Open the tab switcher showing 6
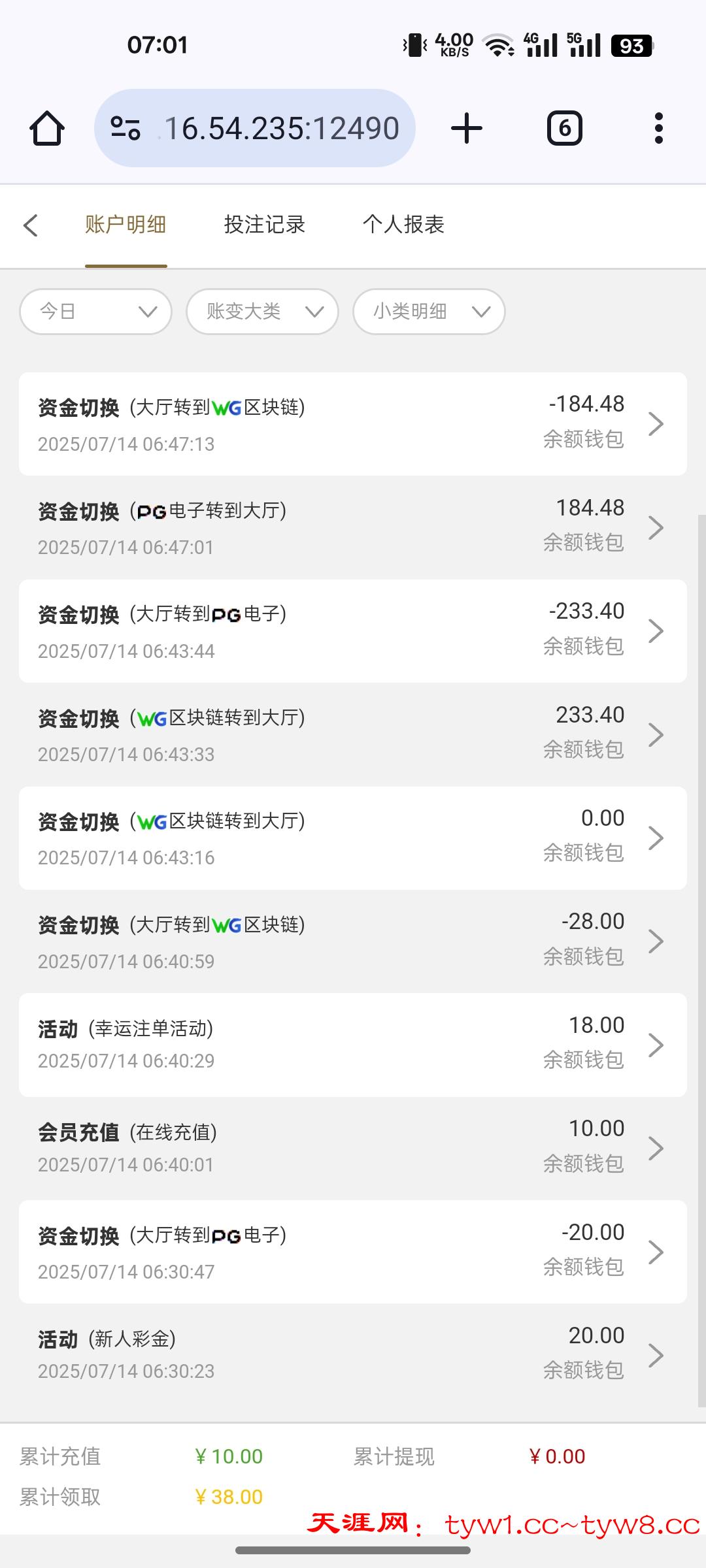The image size is (706, 1568). click(564, 128)
